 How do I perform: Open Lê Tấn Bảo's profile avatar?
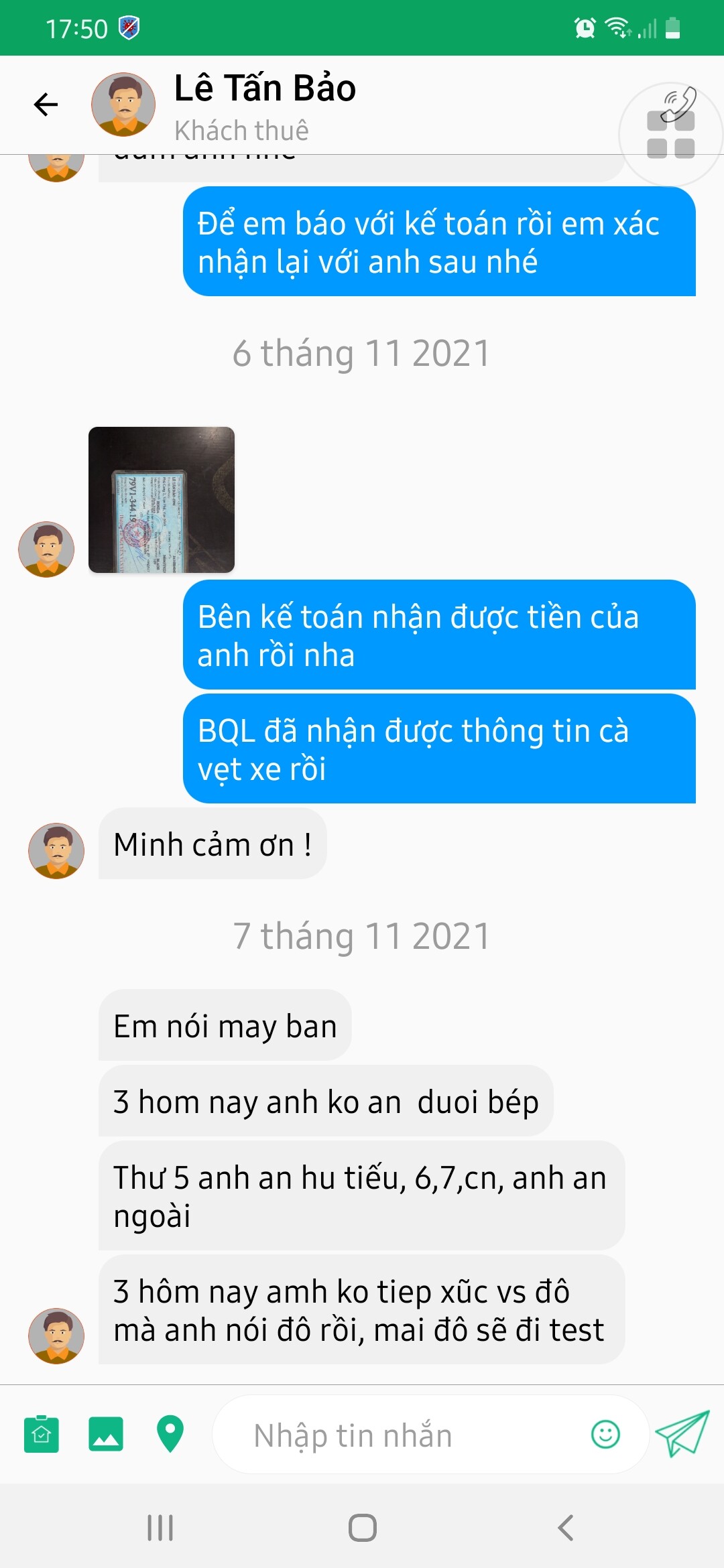(x=123, y=105)
